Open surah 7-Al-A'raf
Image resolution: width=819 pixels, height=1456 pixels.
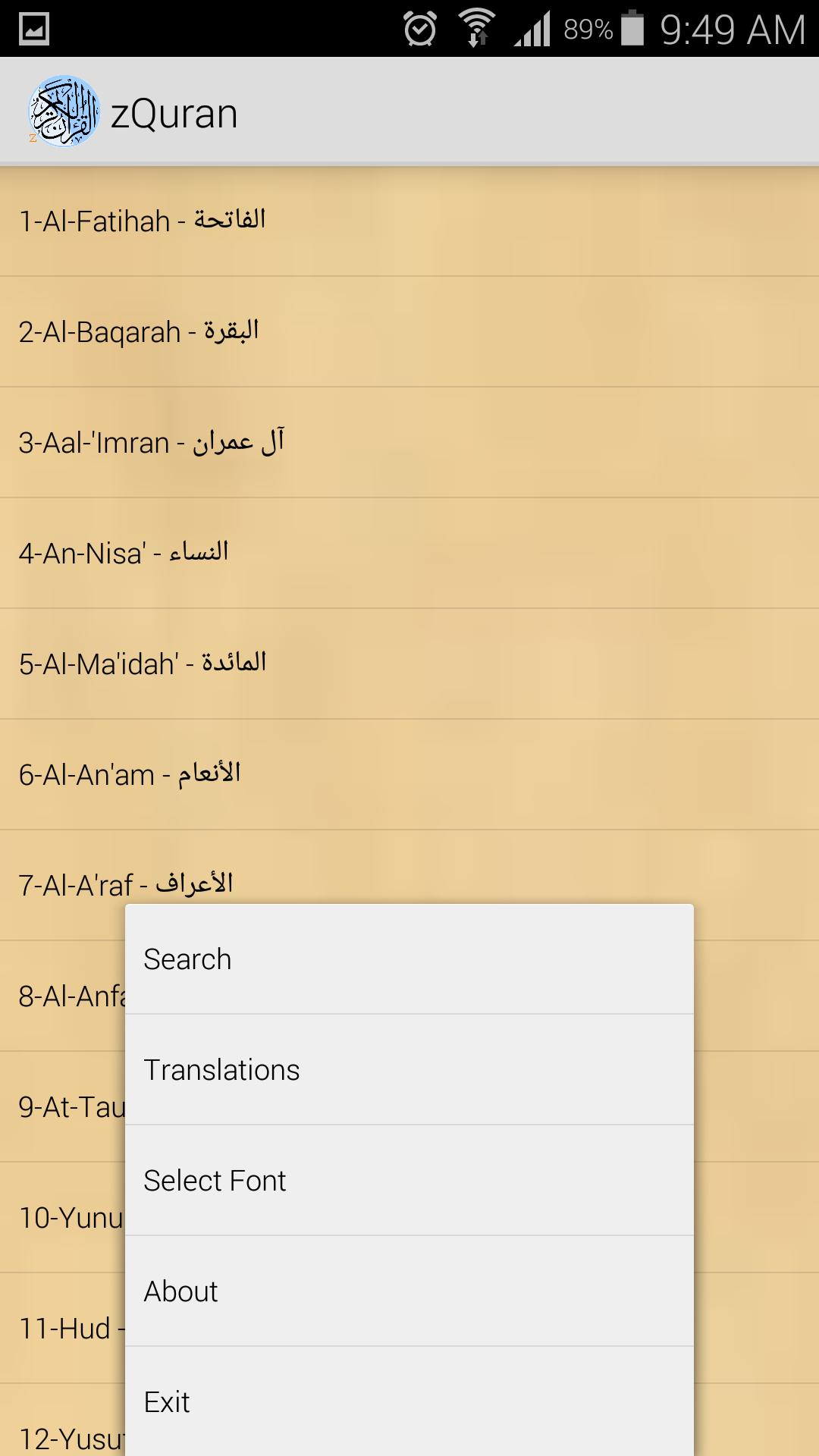coord(125,883)
